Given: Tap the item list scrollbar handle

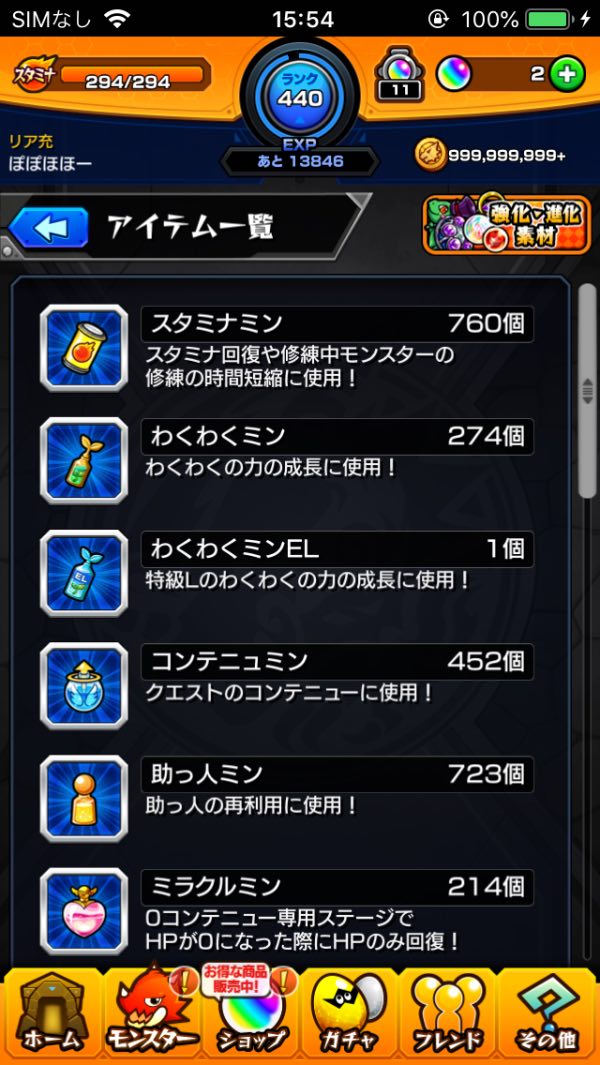Looking at the screenshot, I should 586,393.
